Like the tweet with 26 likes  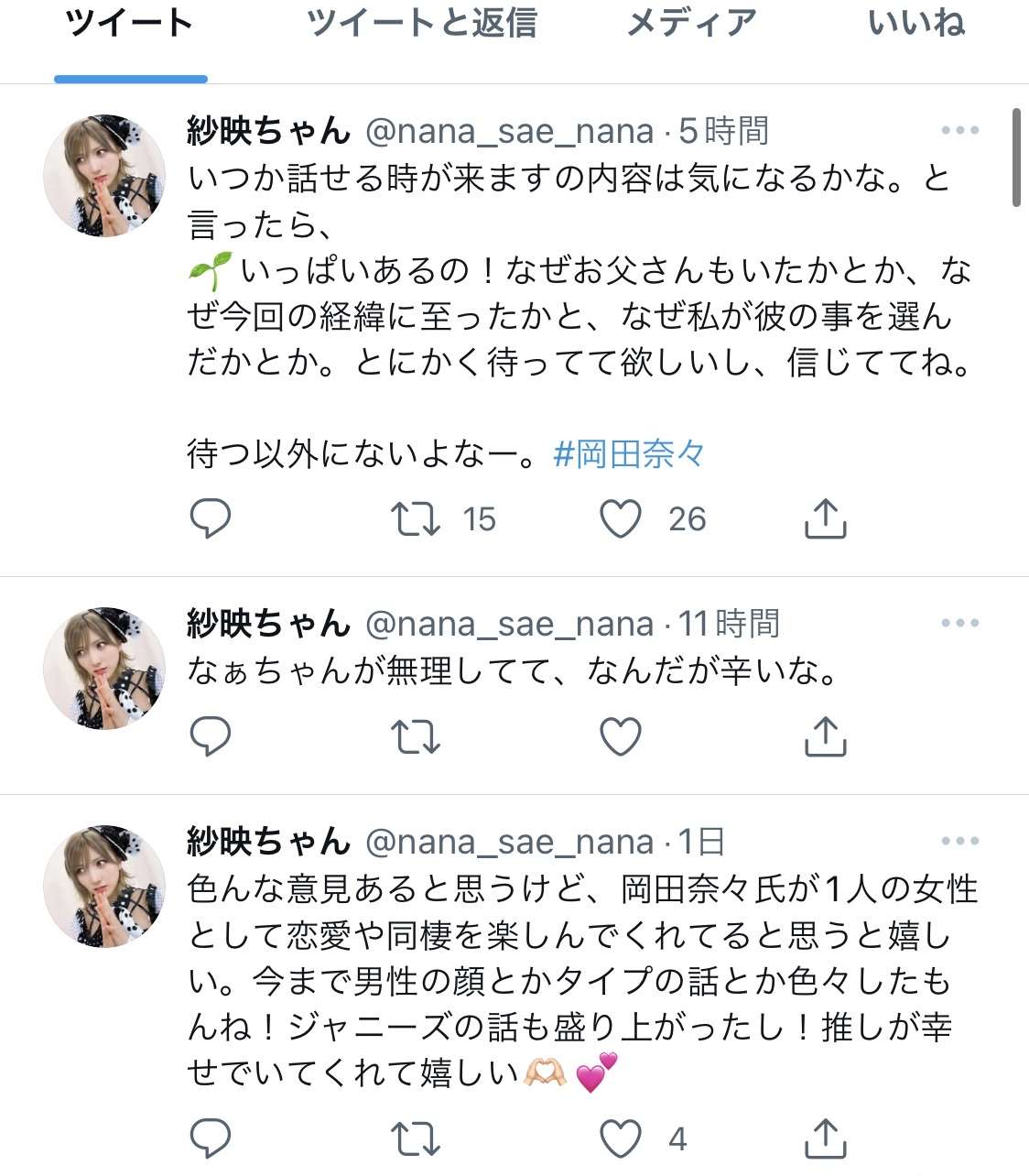click(621, 519)
